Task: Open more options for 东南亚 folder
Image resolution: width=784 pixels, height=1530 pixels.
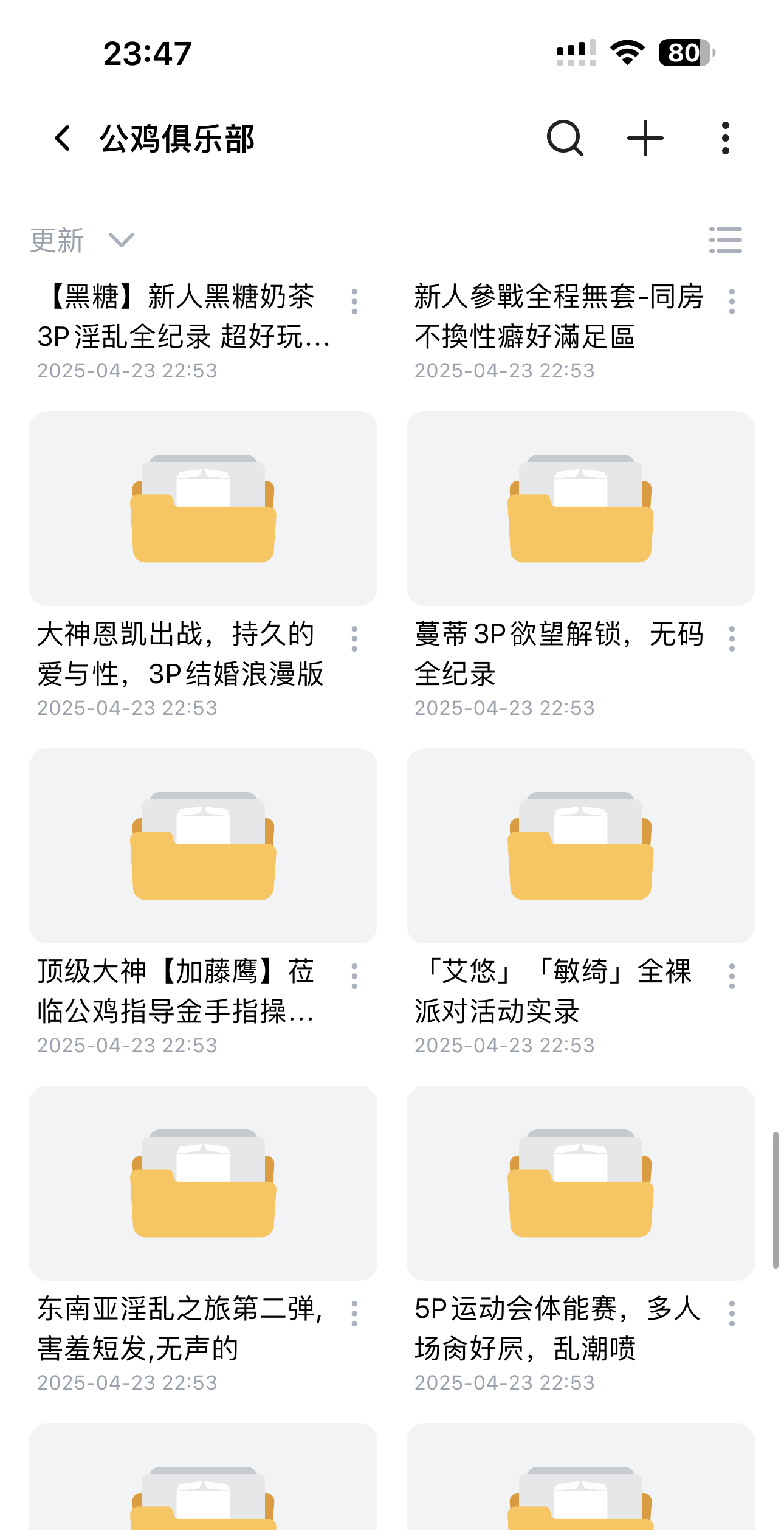Action: click(354, 1314)
